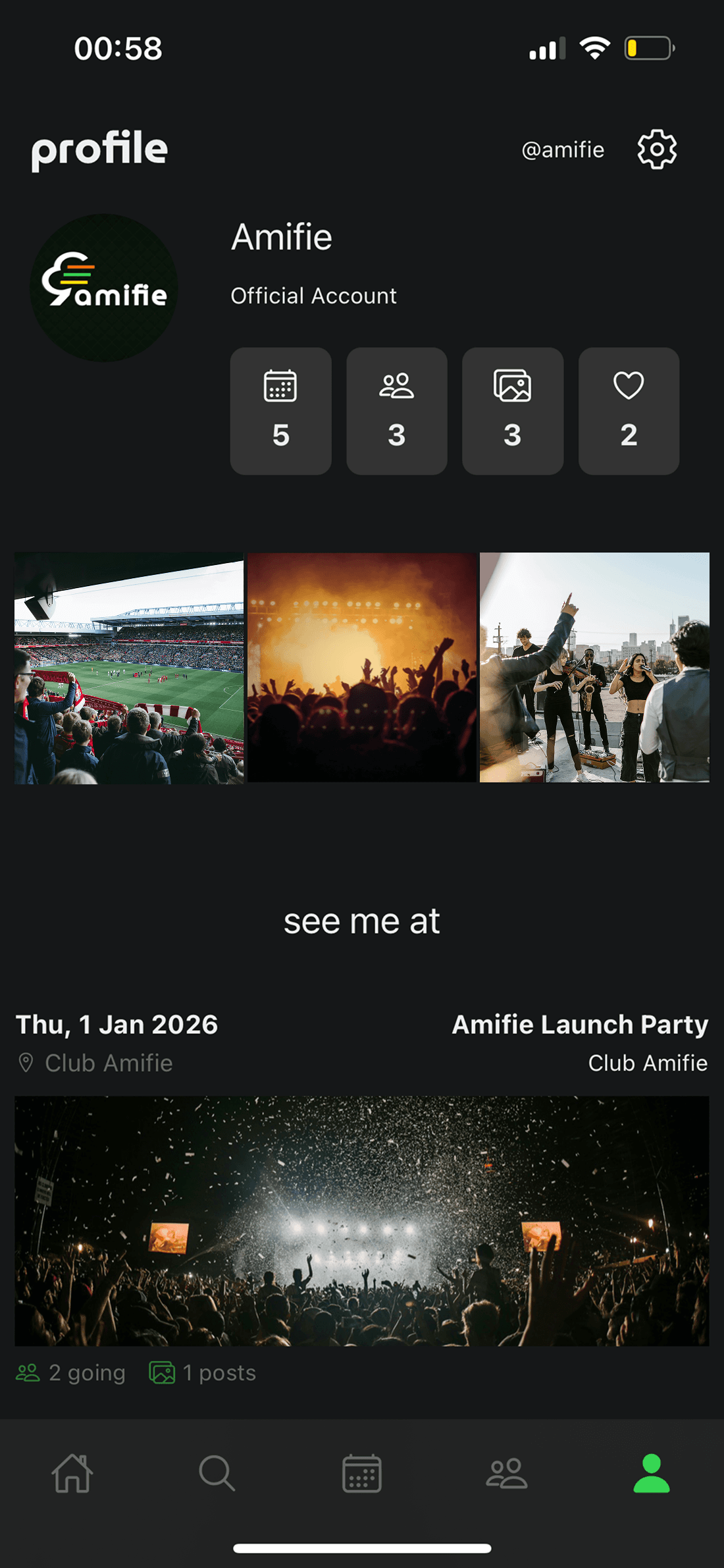Open the events count tile showing 5
Screen dimensions: 724x1568
(x=280, y=411)
